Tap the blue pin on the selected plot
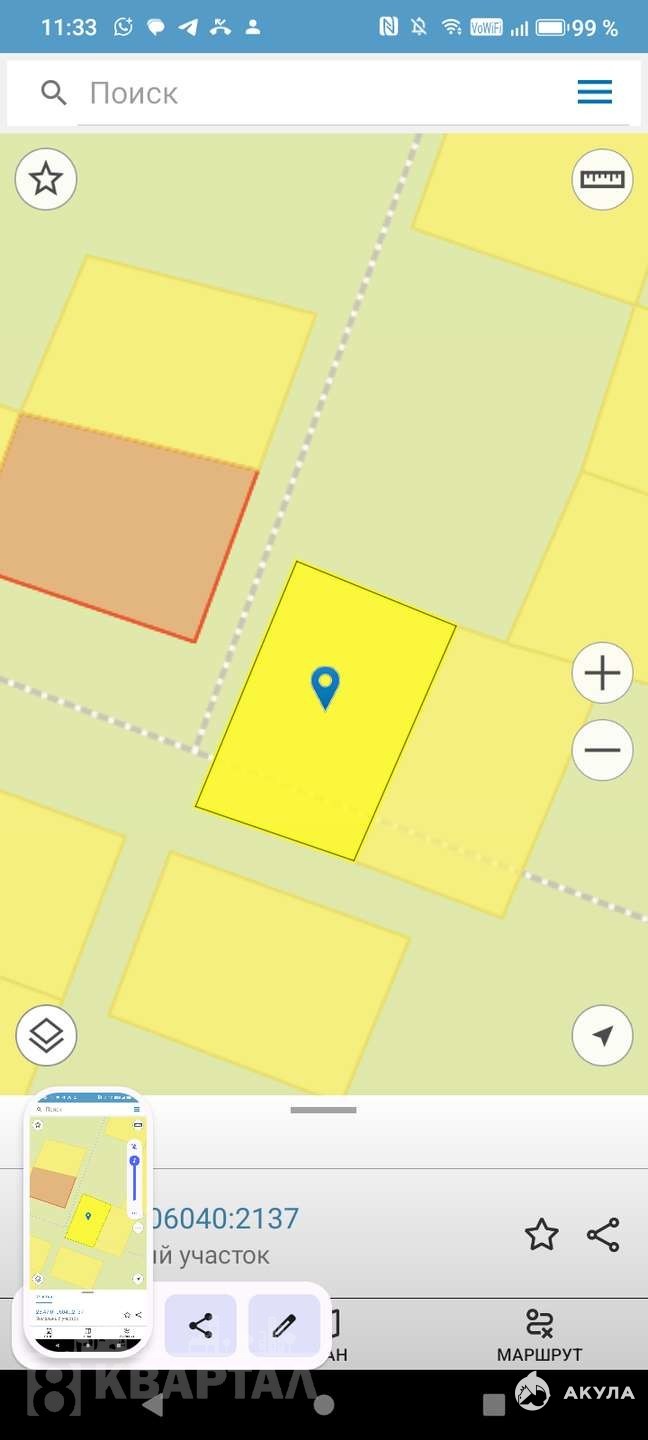The image size is (648, 1440). (x=325, y=688)
